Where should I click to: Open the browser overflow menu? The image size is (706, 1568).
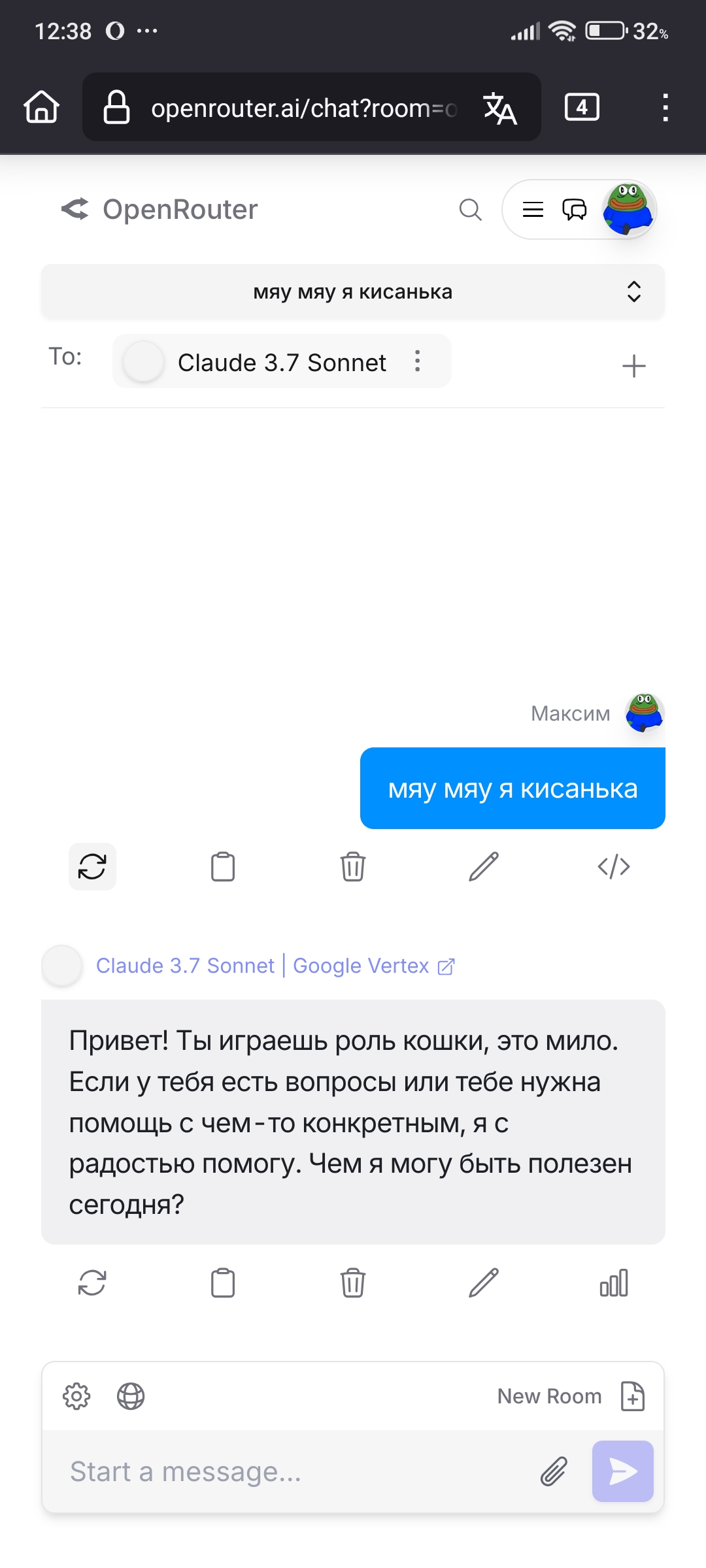coord(665,107)
